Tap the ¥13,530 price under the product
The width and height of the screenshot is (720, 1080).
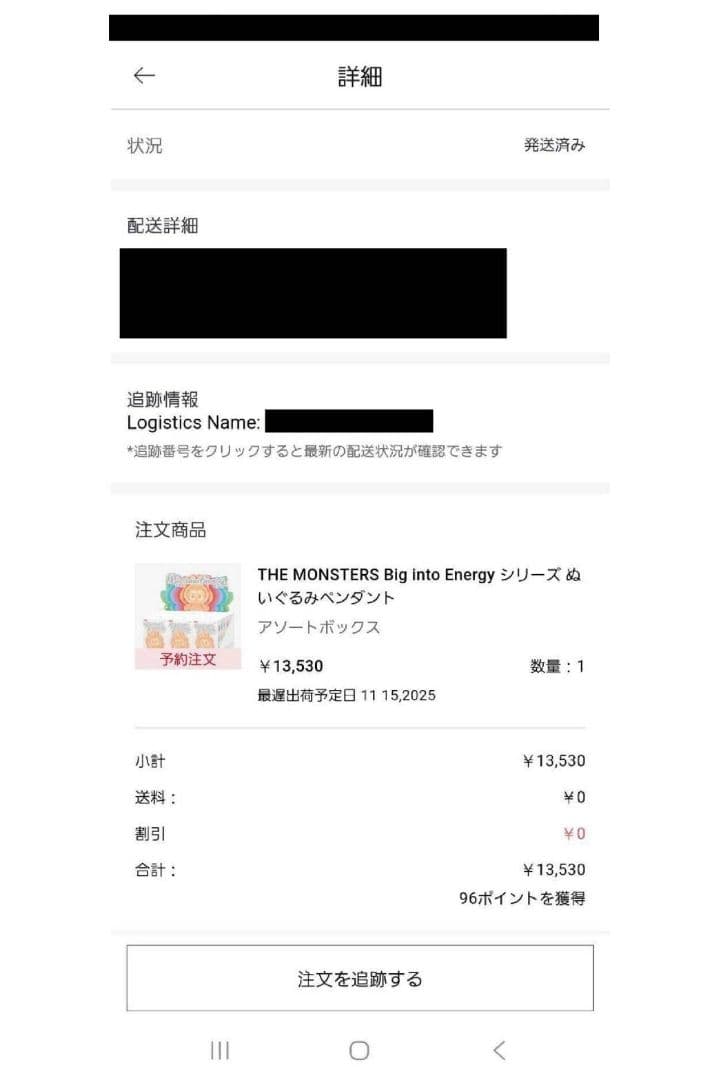pyautogui.click(x=293, y=663)
